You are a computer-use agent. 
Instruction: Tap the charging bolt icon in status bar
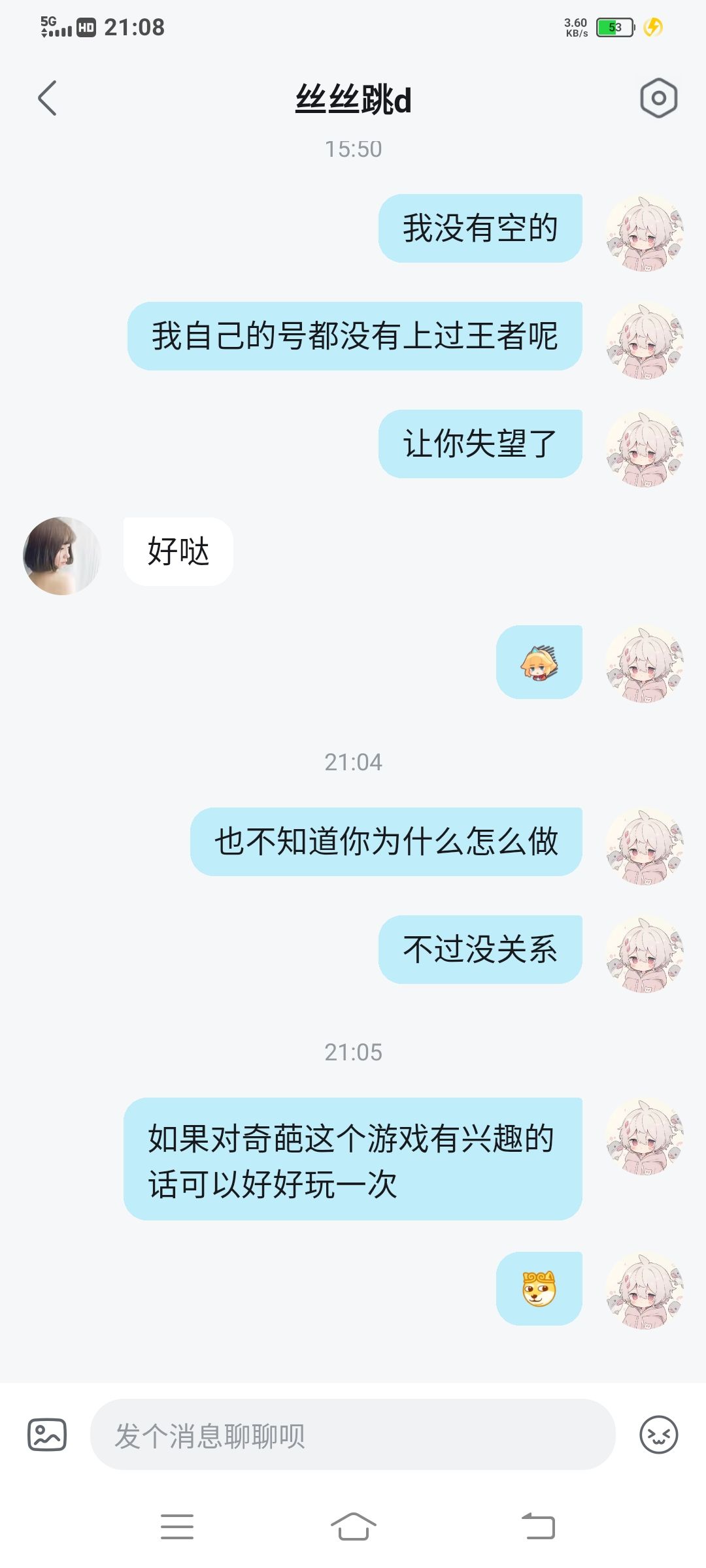click(654, 27)
